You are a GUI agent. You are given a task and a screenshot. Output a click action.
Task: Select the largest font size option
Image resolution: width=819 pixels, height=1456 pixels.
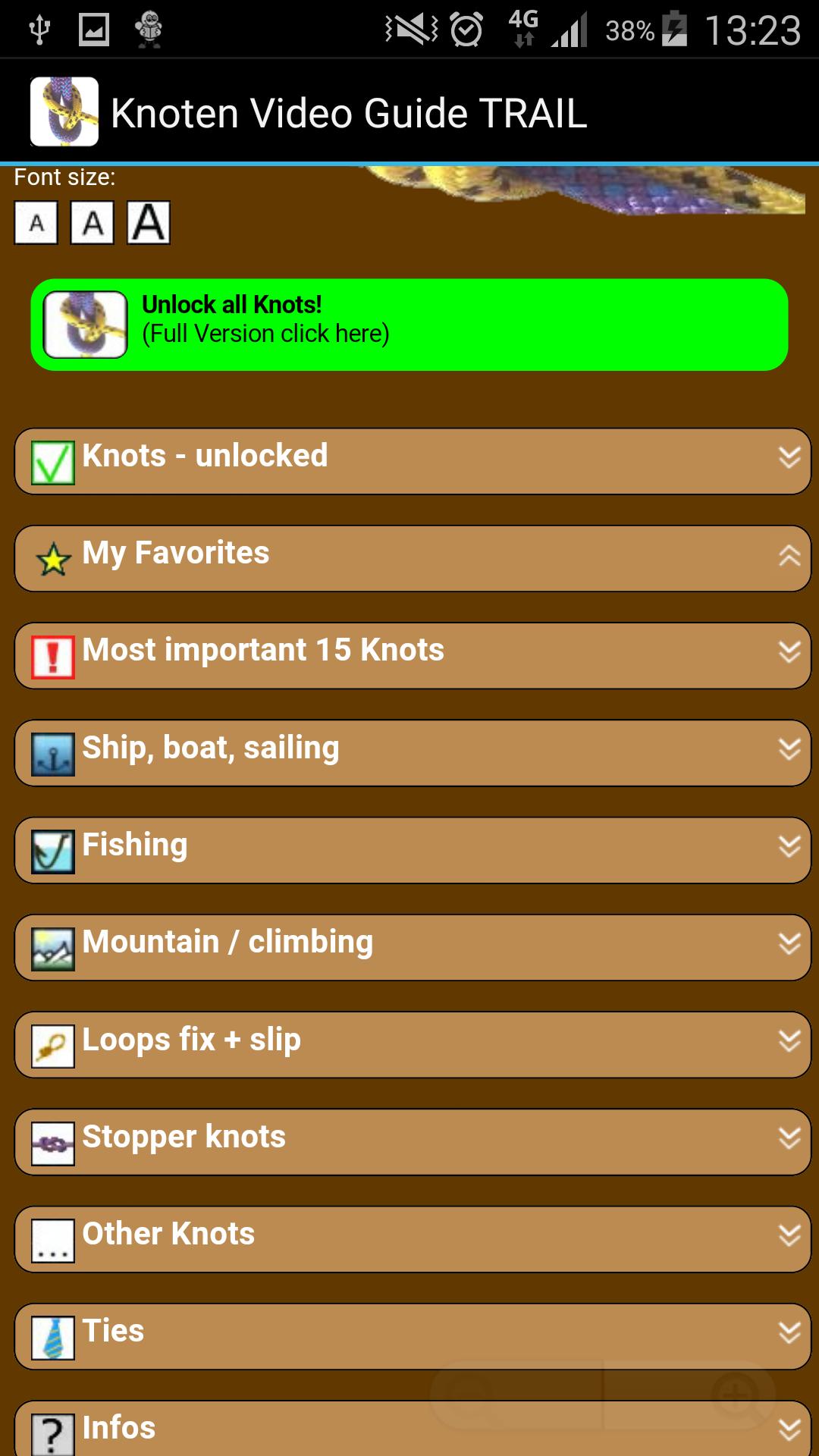149,221
